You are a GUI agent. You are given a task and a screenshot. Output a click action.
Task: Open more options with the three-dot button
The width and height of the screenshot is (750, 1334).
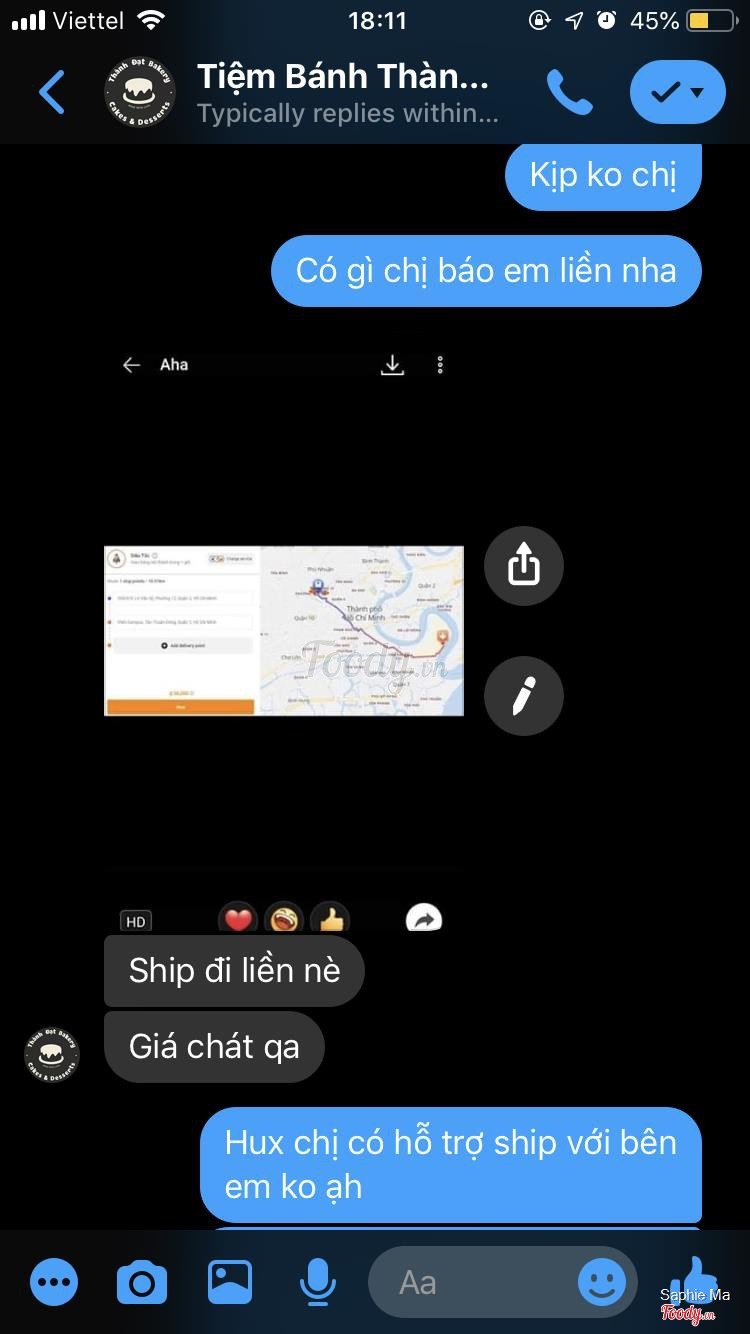(54, 1282)
